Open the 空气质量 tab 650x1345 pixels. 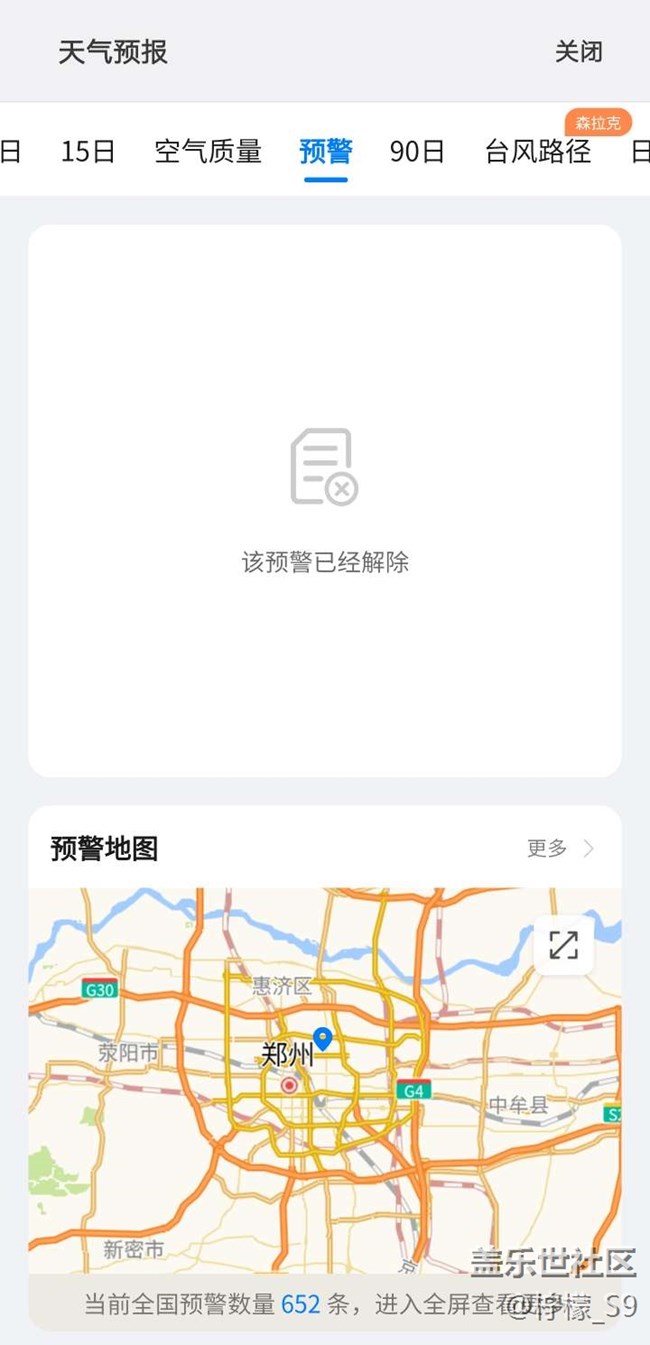208,152
